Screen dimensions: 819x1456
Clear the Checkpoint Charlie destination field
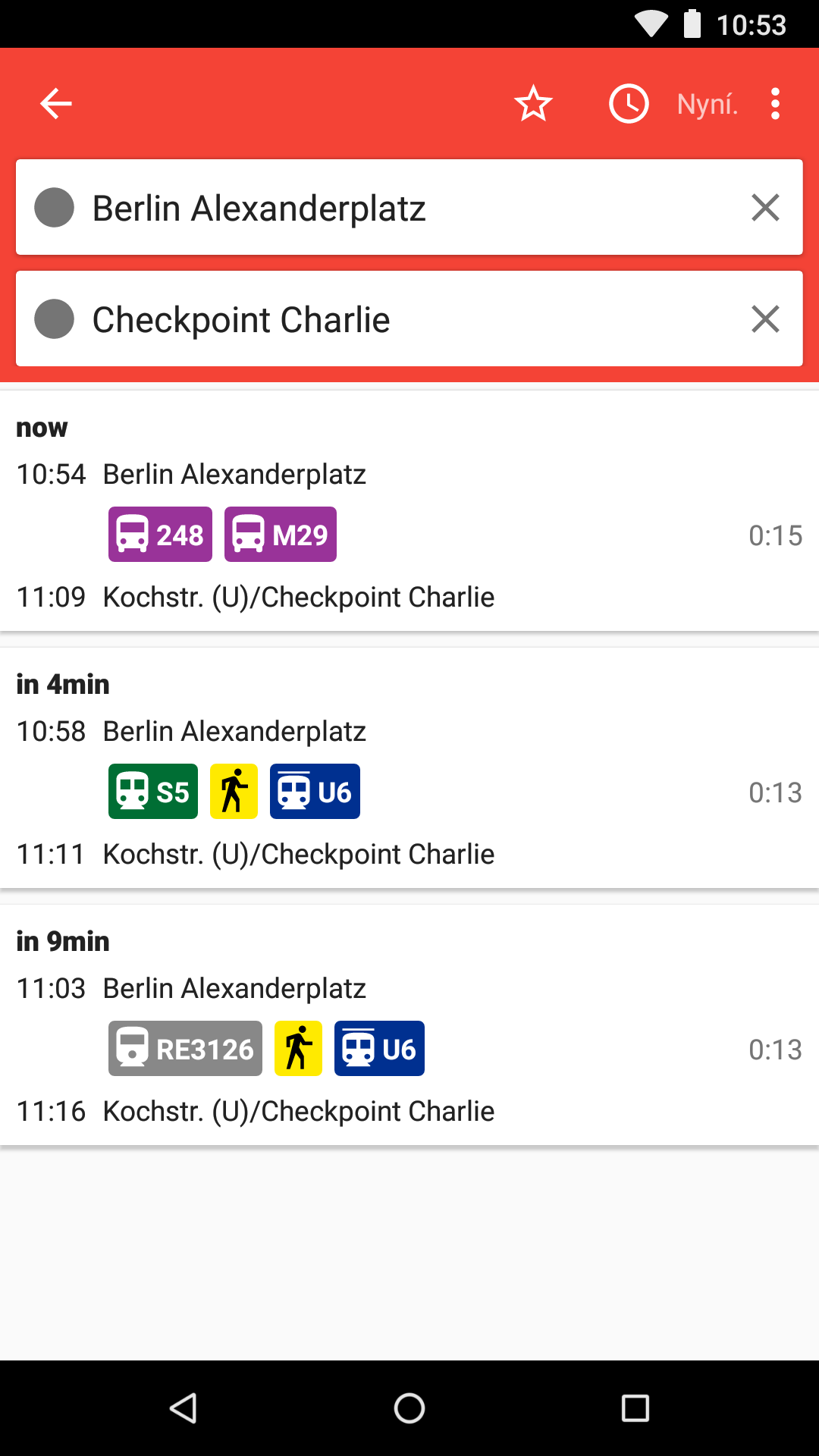coord(765,319)
